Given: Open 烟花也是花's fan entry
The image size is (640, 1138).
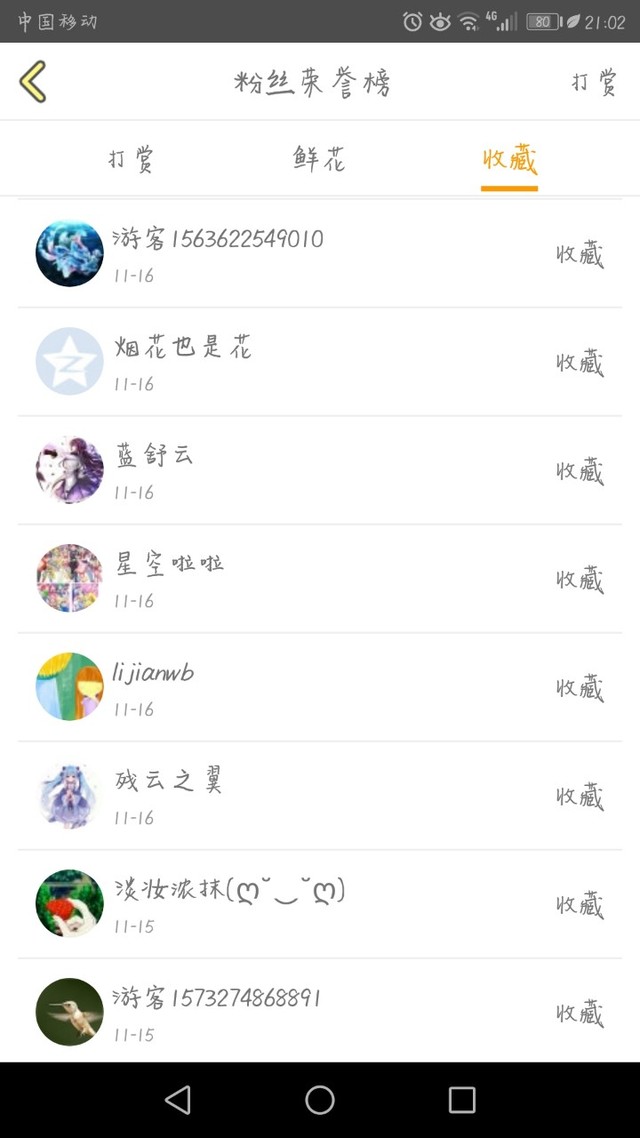Looking at the screenshot, I should pyautogui.click(x=320, y=362).
